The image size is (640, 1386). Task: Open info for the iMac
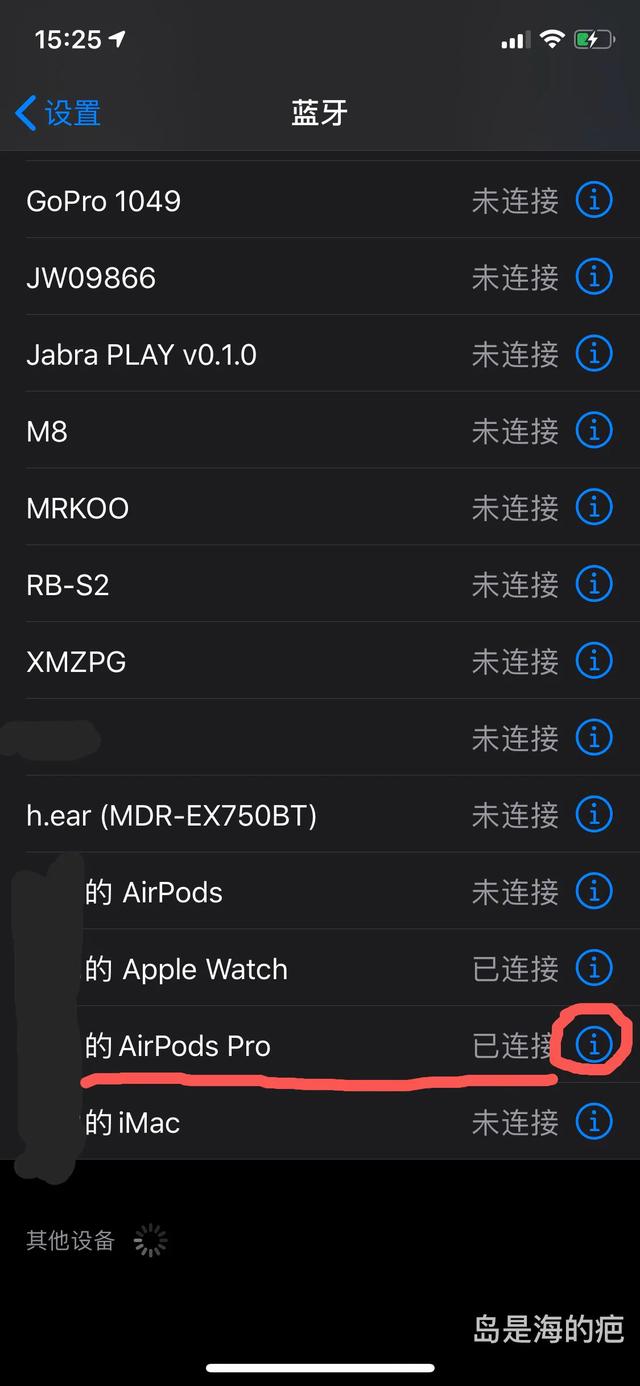tap(594, 1123)
